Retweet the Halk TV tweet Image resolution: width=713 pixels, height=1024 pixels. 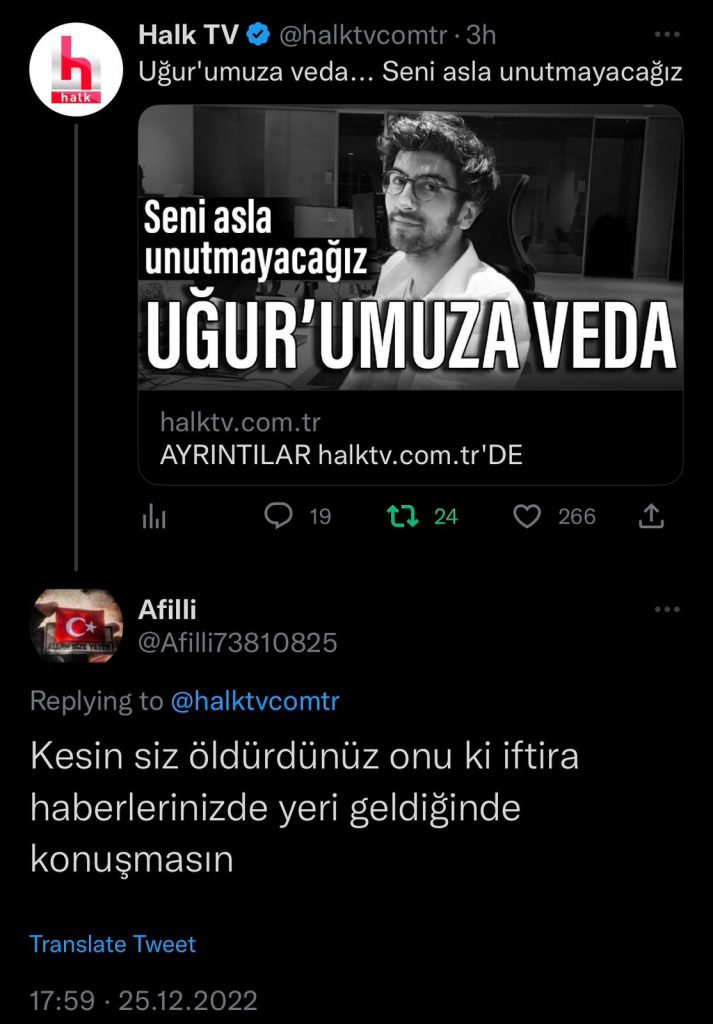403,516
